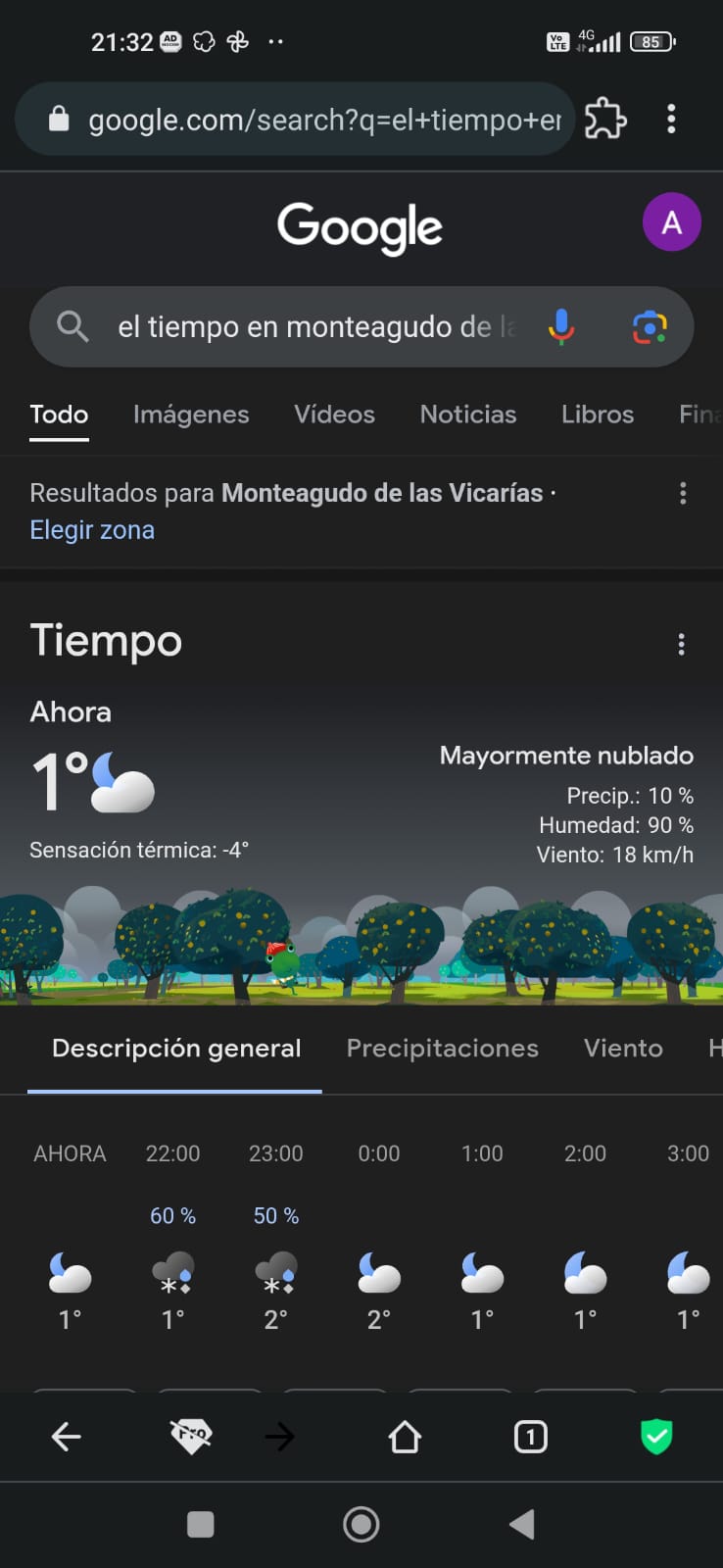Switch to the Imágenes tab
The image size is (723, 1568).
(191, 415)
